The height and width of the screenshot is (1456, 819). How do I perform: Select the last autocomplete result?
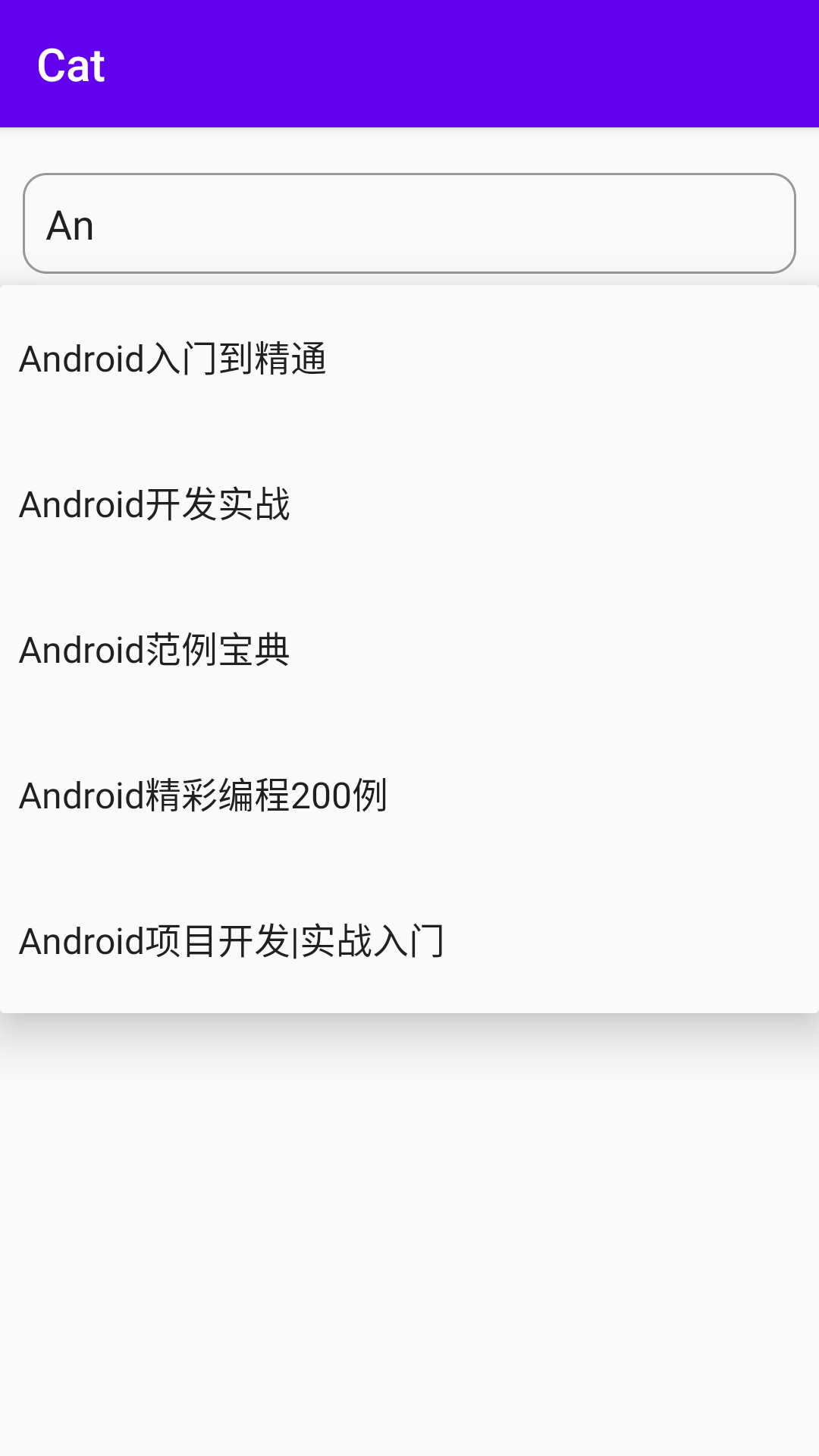pyautogui.click(x=231, y=942)
